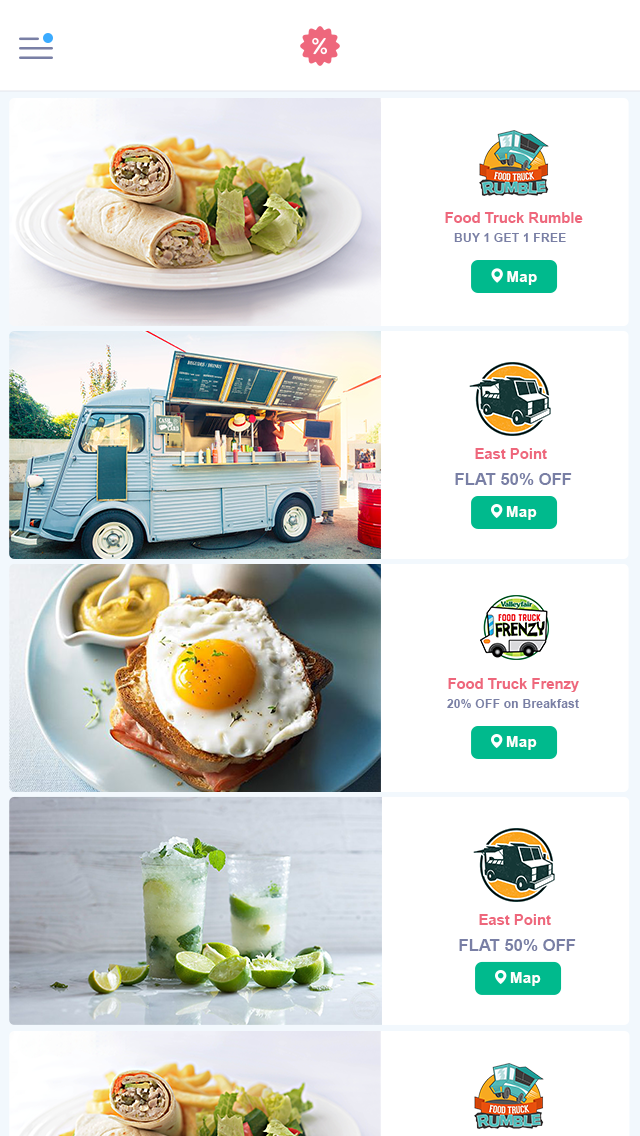Viewport: 640px width, 1136px height.
Task: Open the lime mojito drinks photo card
Action: coord(195,911)
